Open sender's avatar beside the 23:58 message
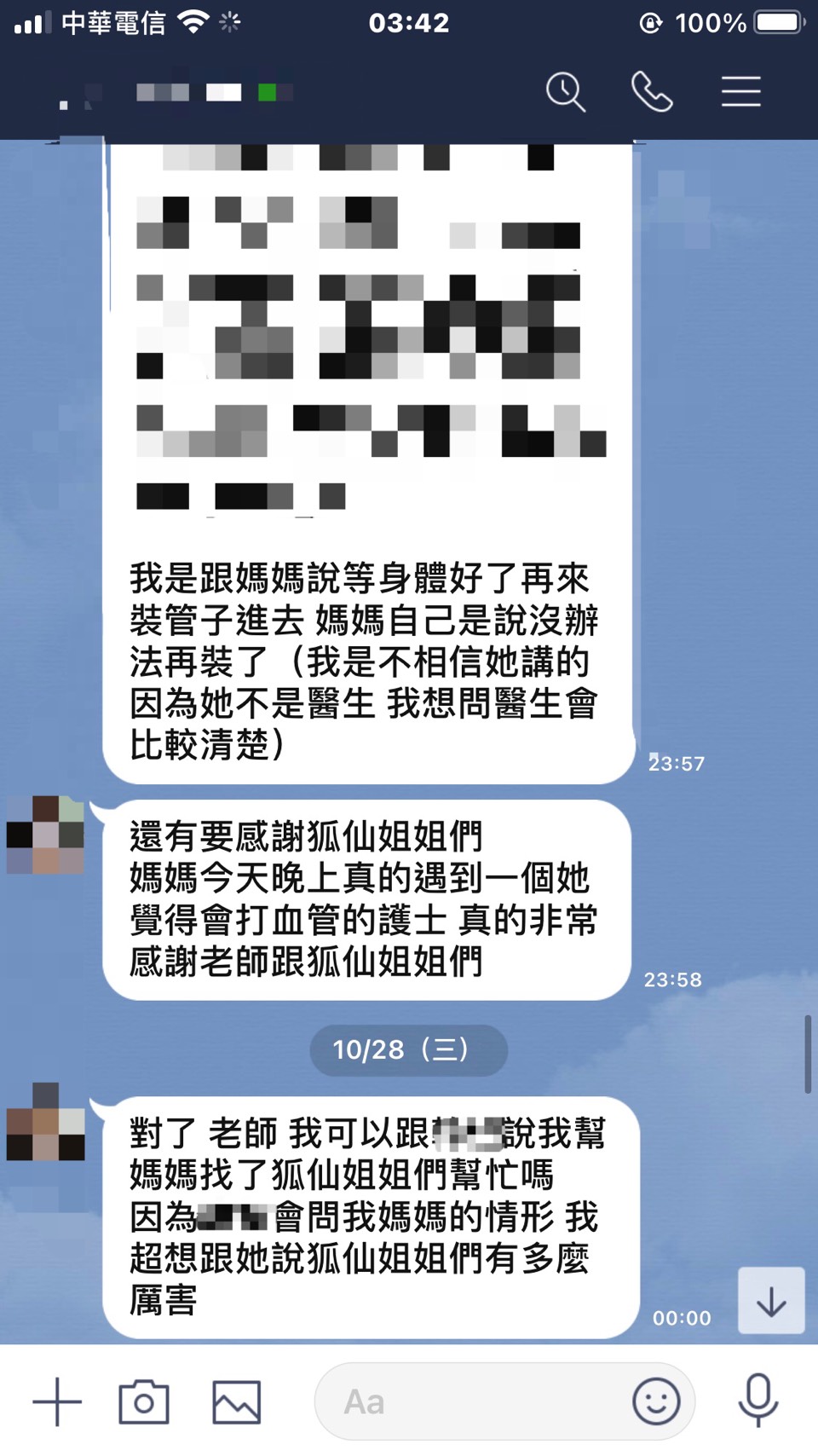 coord(46,835)
